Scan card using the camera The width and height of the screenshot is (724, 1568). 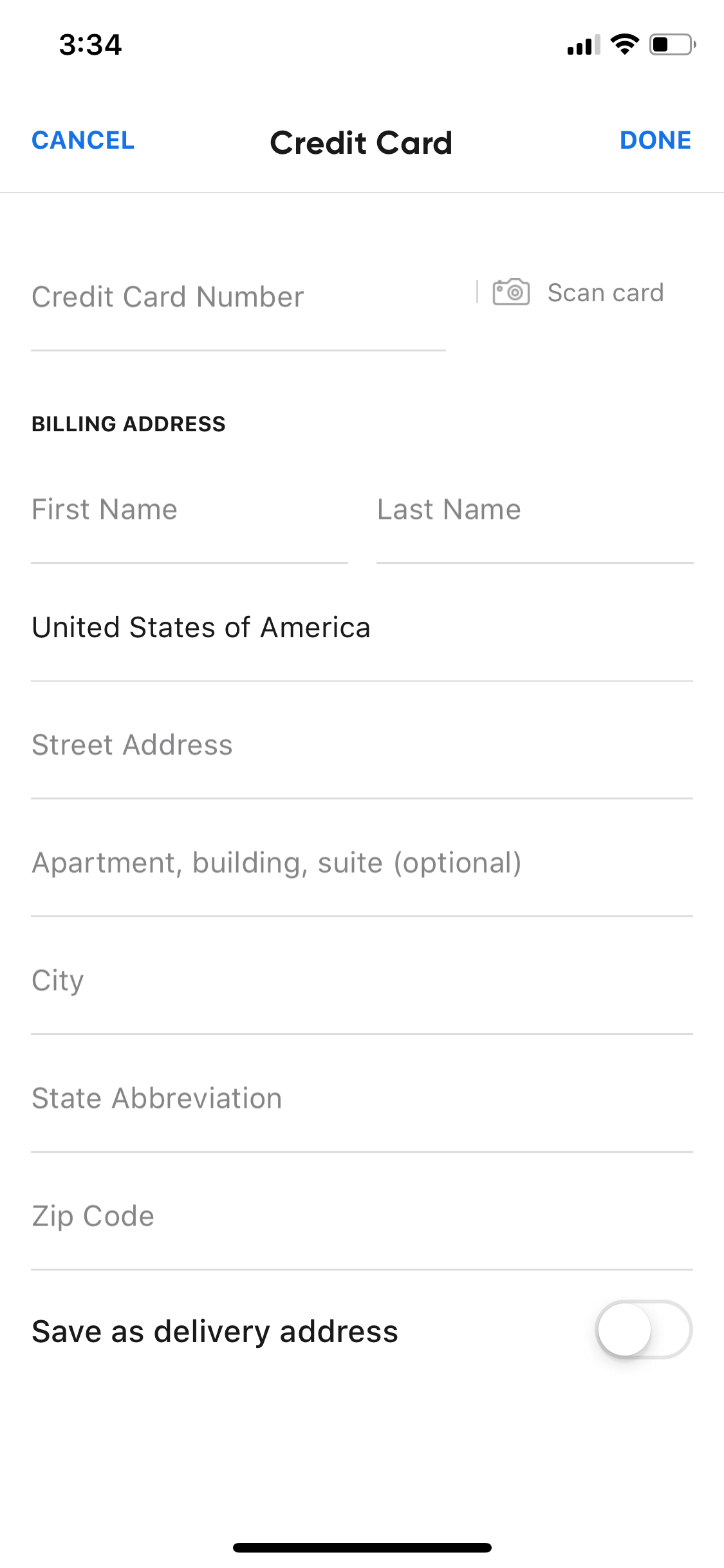click(x=578, y=293)
